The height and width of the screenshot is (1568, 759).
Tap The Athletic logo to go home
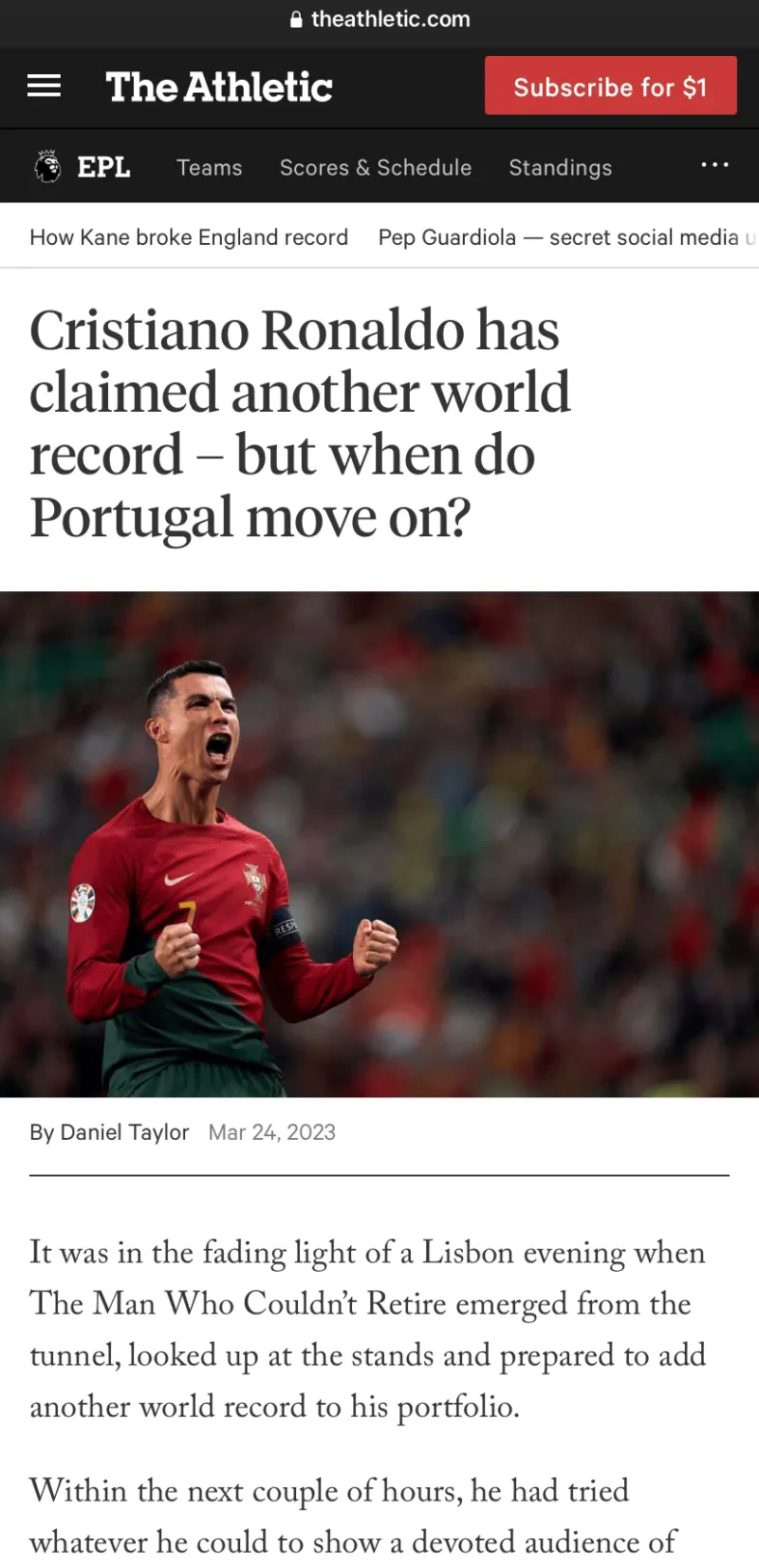coord(219,87)
